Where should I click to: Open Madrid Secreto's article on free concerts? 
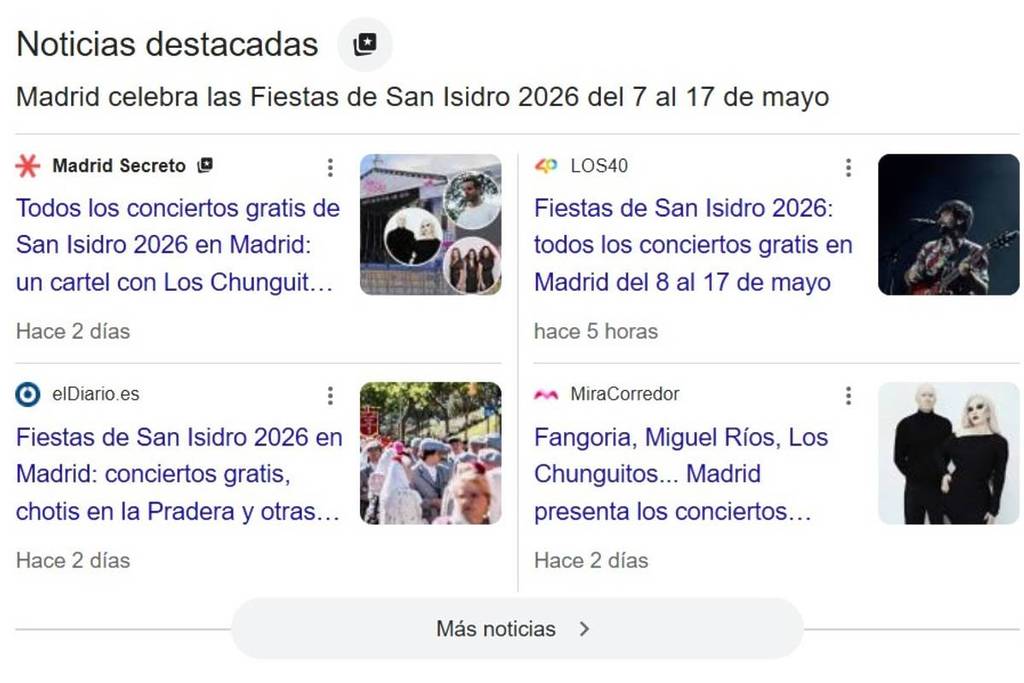178,245
